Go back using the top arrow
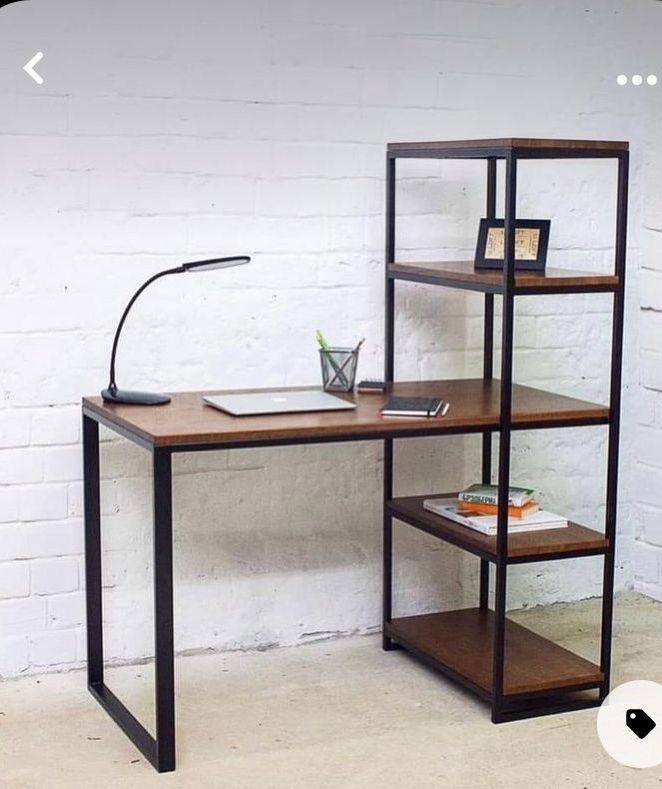This screenshot has height=789, width=662. (34, 68)
